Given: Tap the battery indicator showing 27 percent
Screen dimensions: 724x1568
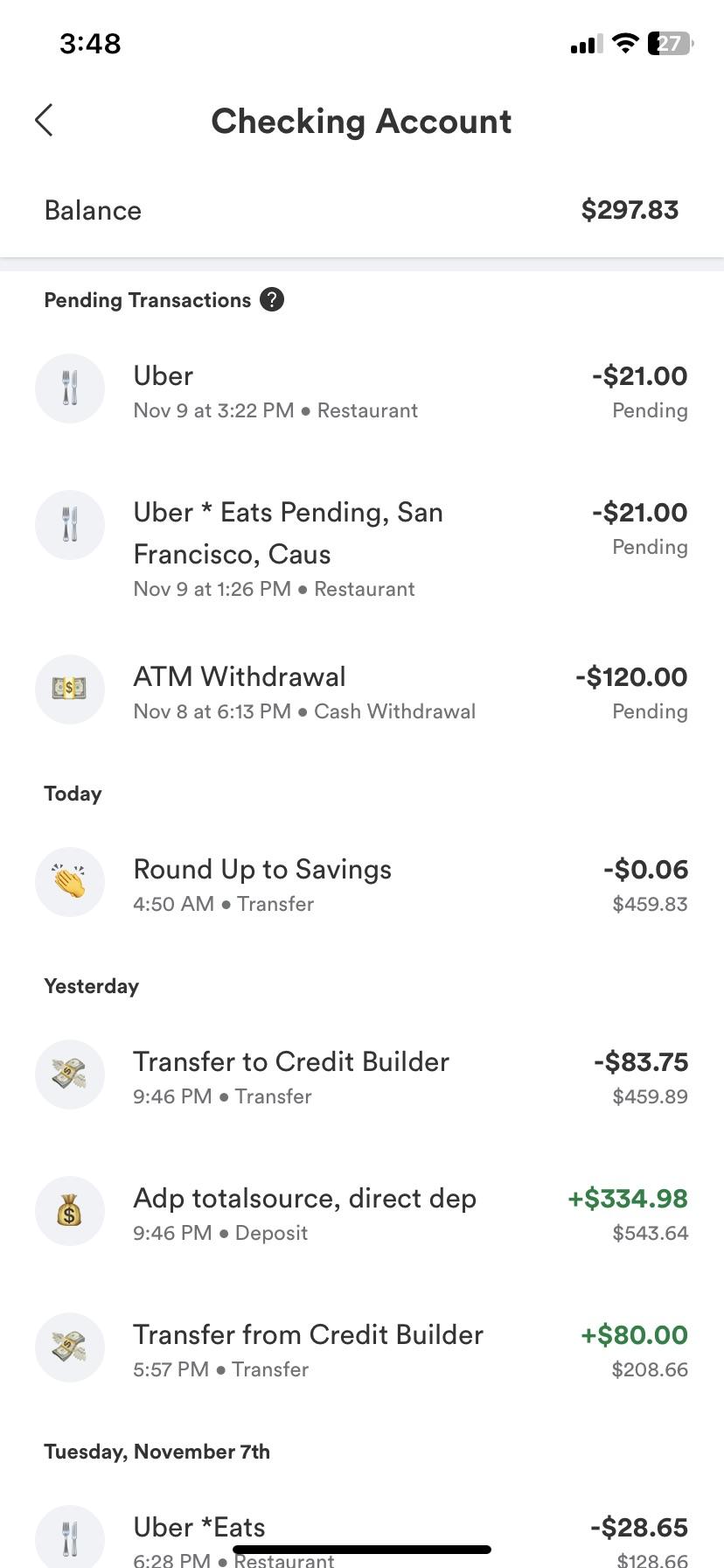Looking at the screenshot, I should [668, 42].
